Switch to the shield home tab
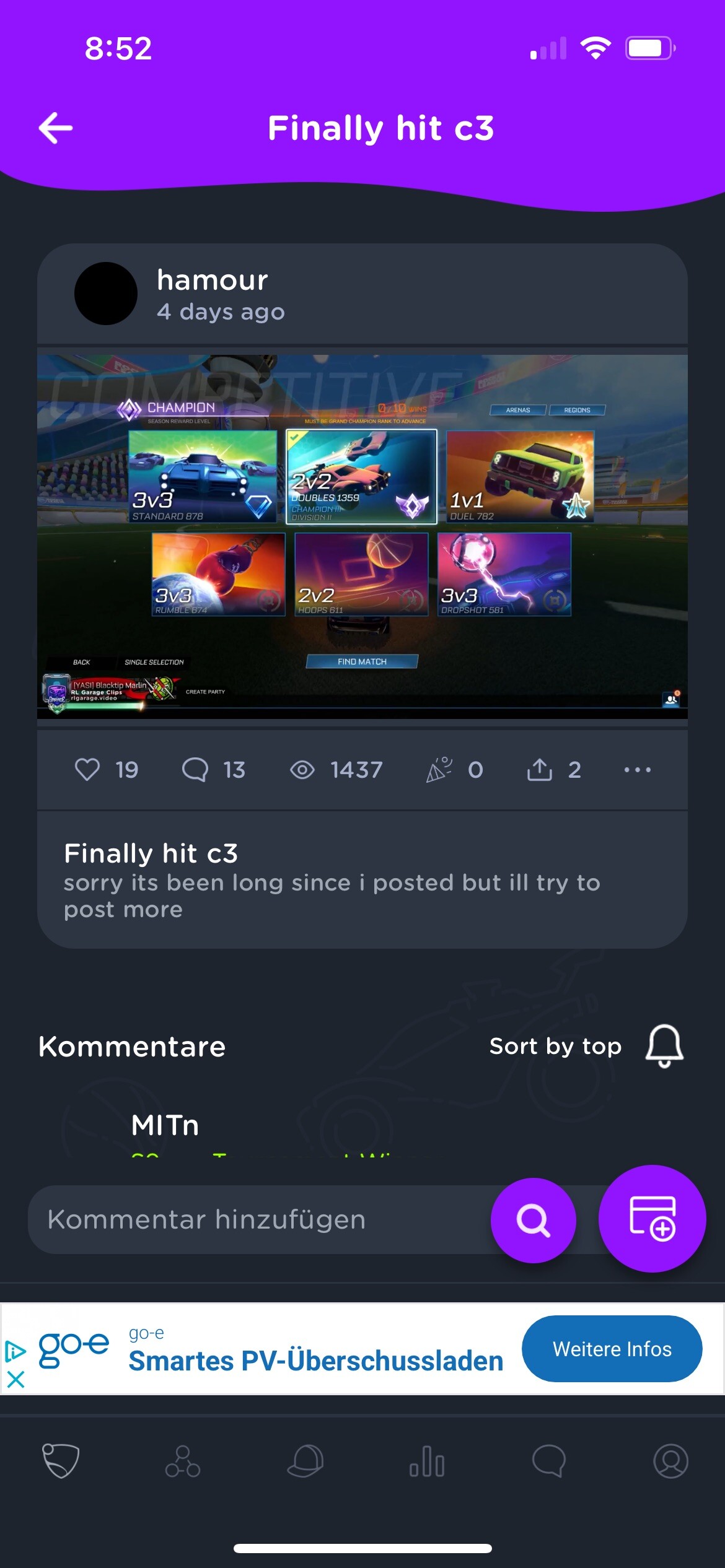 pos(61,1461)
